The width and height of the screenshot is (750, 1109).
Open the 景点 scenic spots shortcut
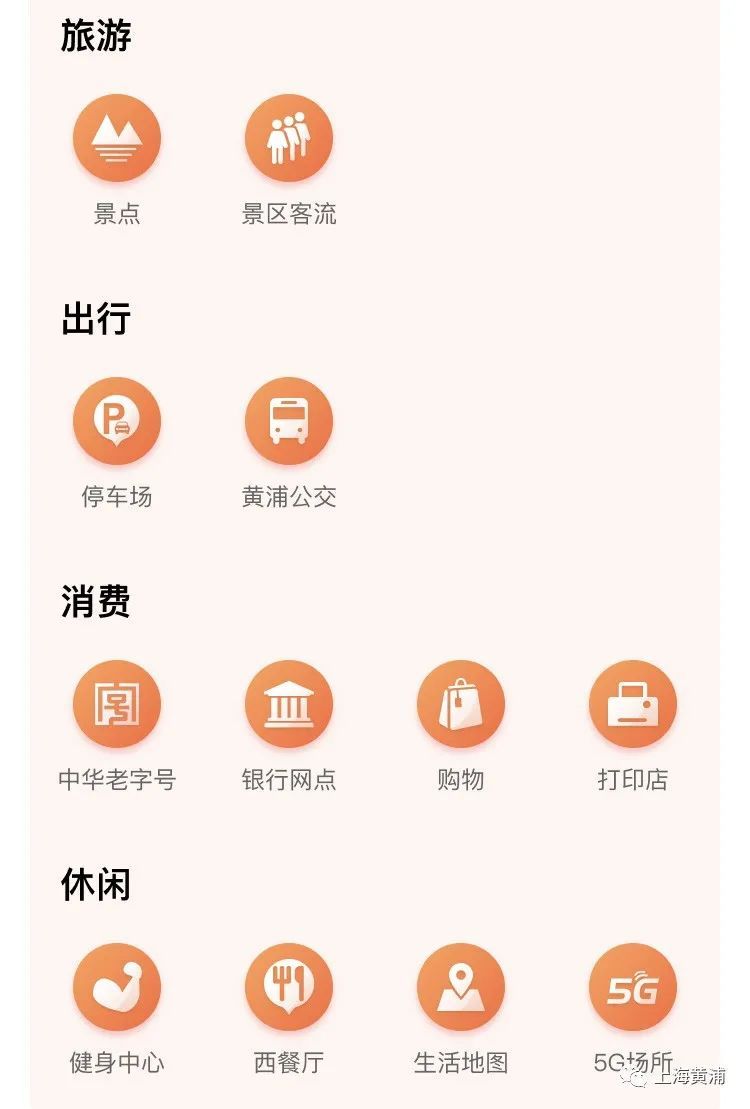click(117, 139)
